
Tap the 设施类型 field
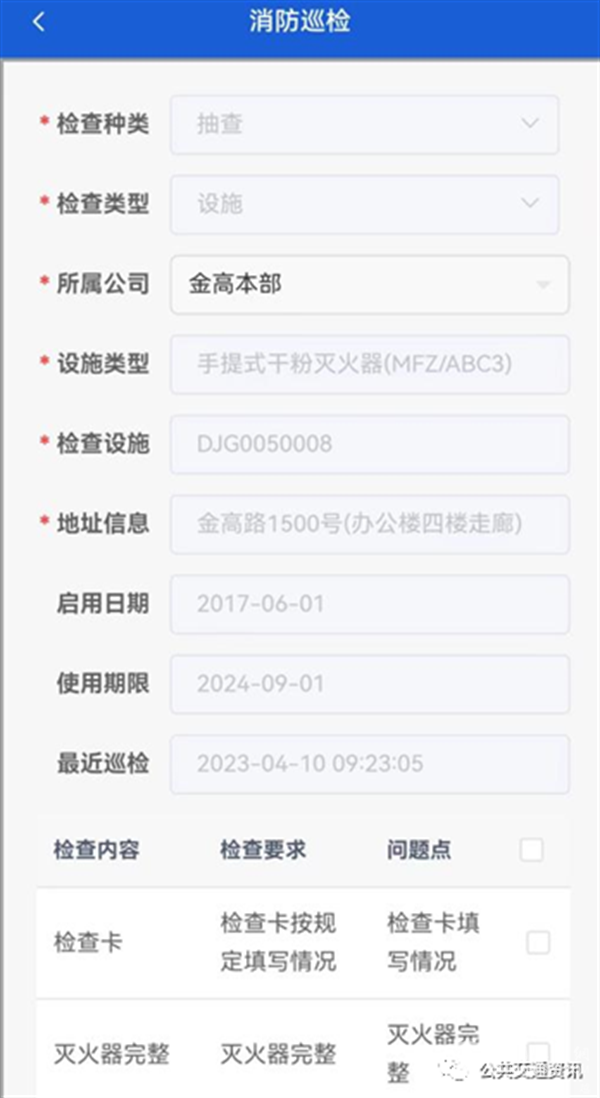[369, 364]
